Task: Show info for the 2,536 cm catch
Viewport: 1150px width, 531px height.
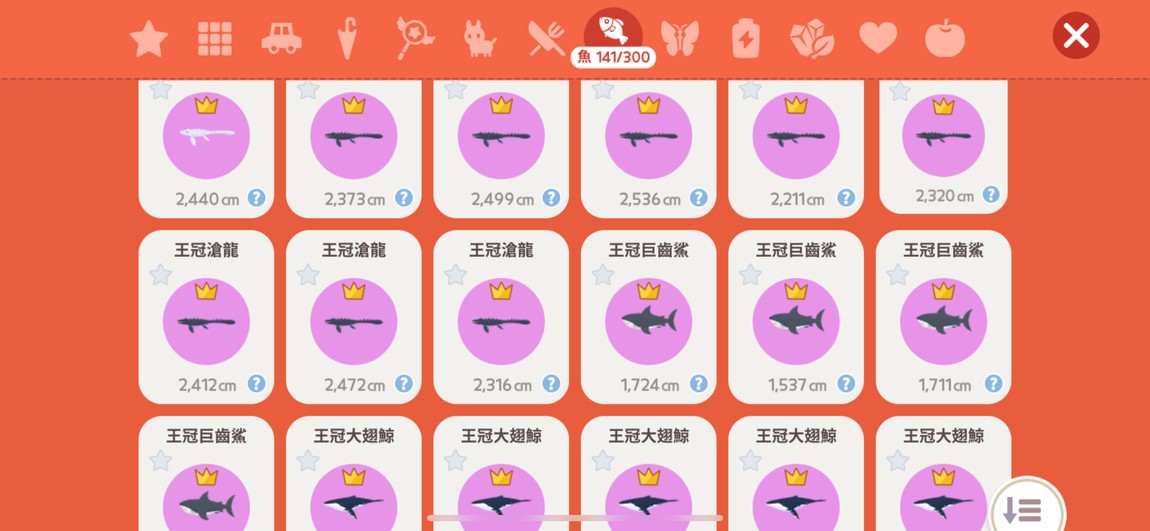Action: click(x=698, y=198)
